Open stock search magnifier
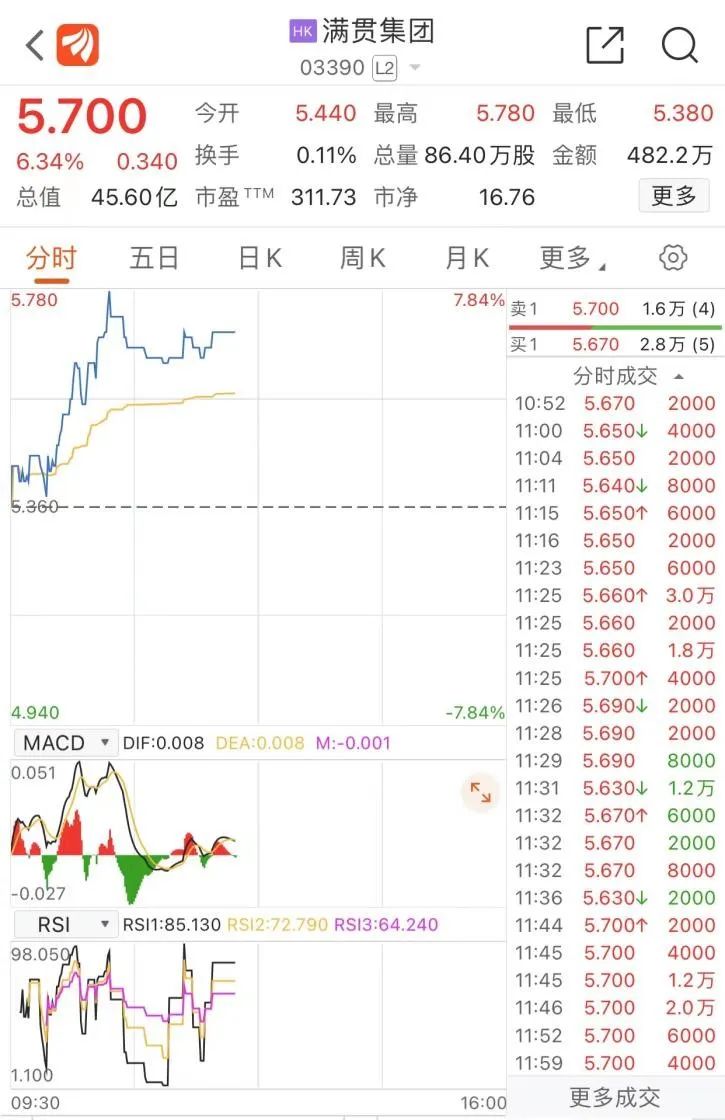 [679, 45]
